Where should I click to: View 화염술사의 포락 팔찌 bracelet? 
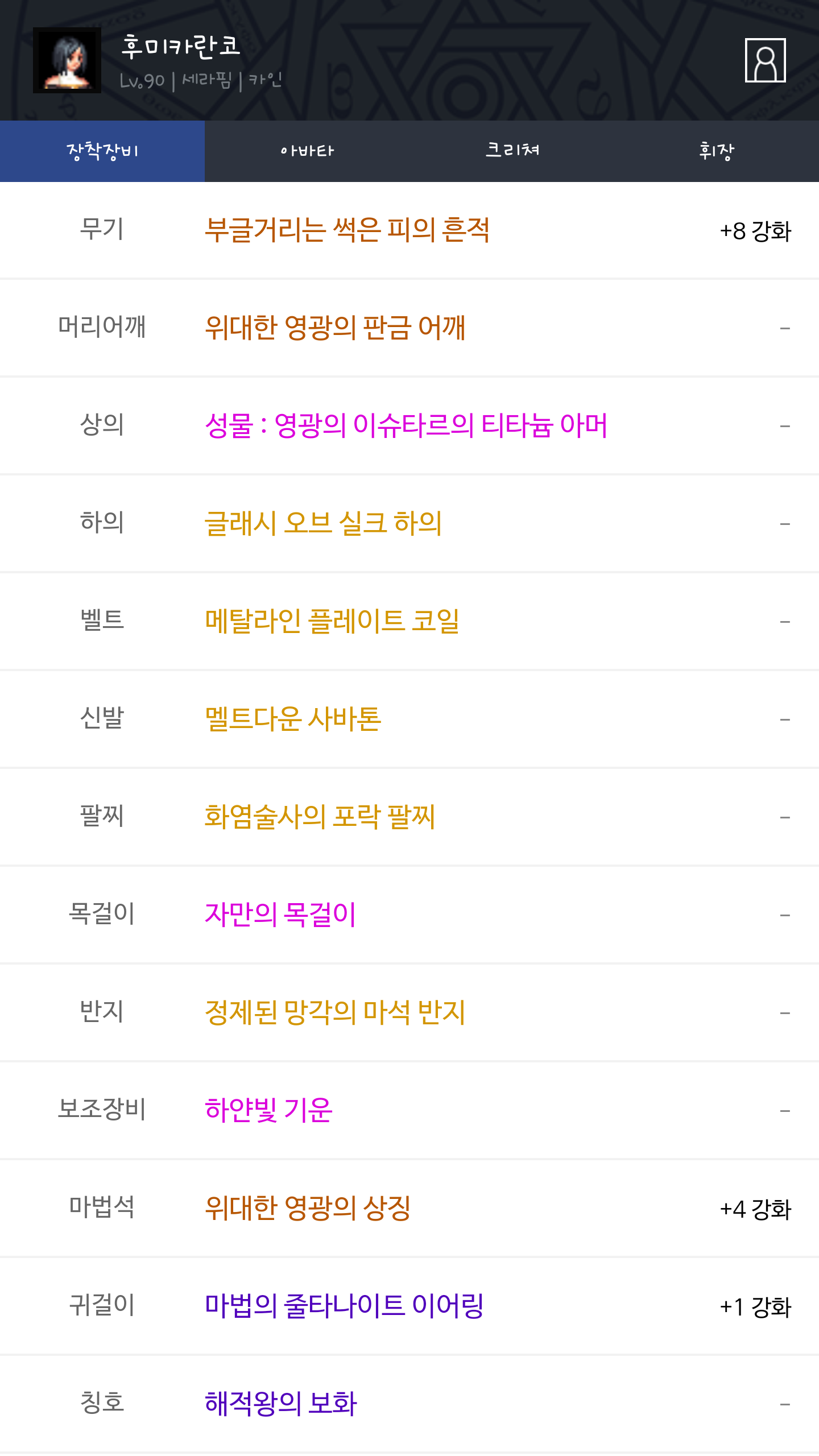tap(320, 817)
